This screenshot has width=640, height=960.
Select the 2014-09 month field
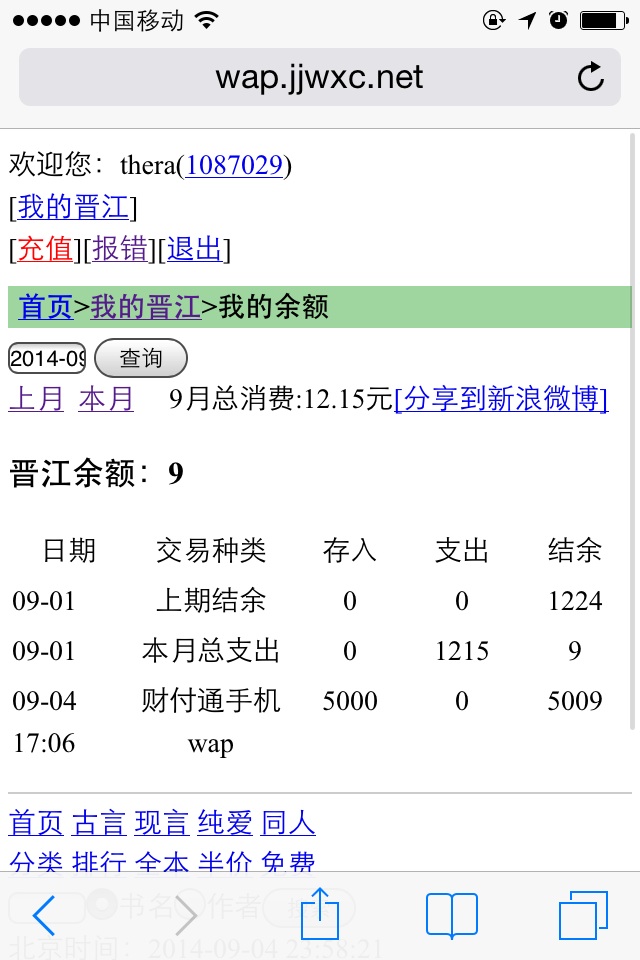click(47, 358)
